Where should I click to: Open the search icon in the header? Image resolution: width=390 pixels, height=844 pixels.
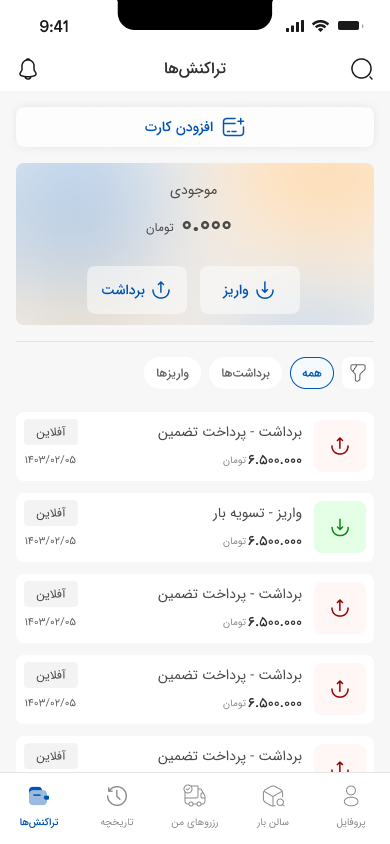[362, 69]
